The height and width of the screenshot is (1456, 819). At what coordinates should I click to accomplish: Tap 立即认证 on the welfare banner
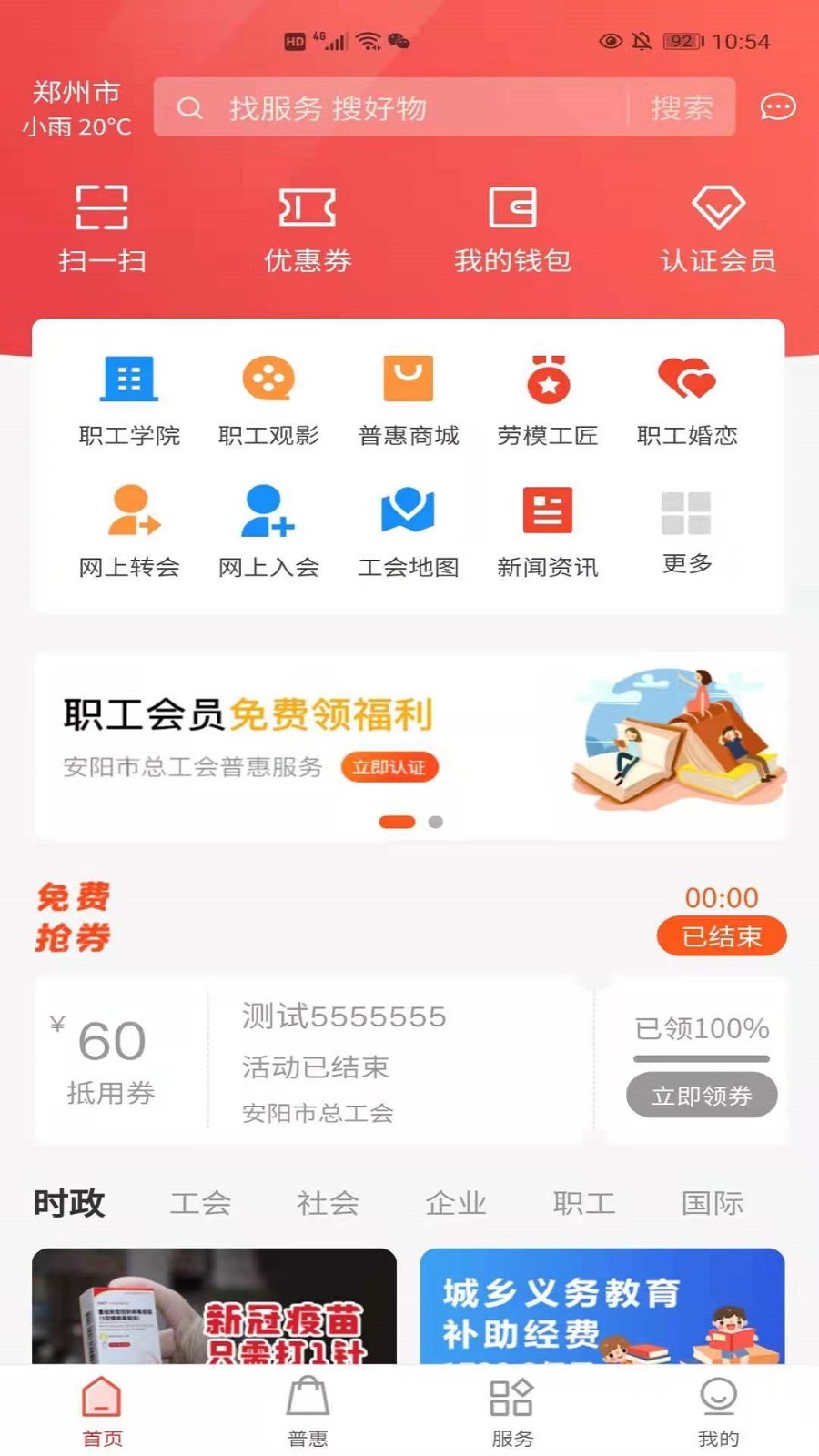tap(389, 767)
